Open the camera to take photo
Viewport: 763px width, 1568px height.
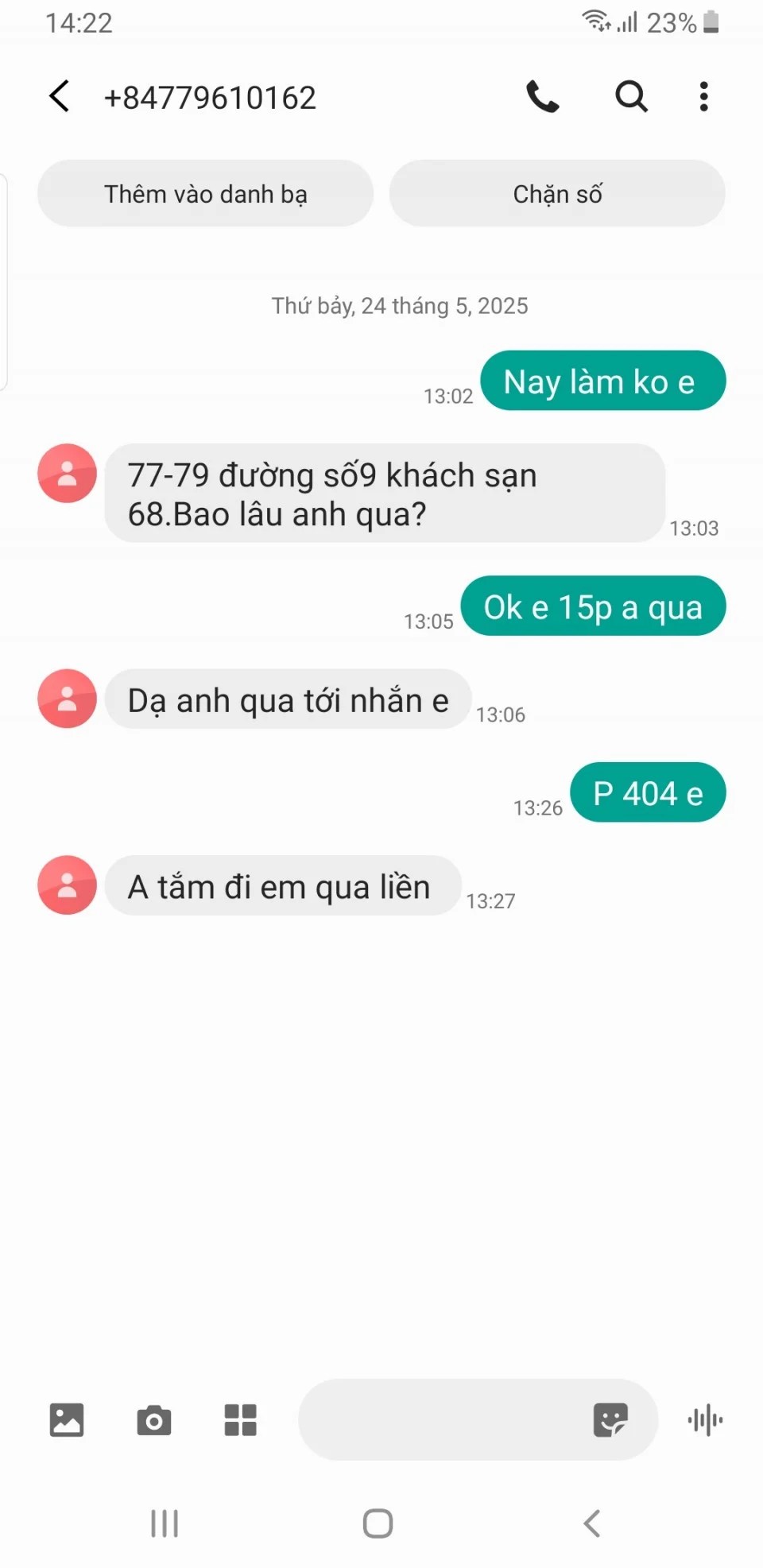153,1419
